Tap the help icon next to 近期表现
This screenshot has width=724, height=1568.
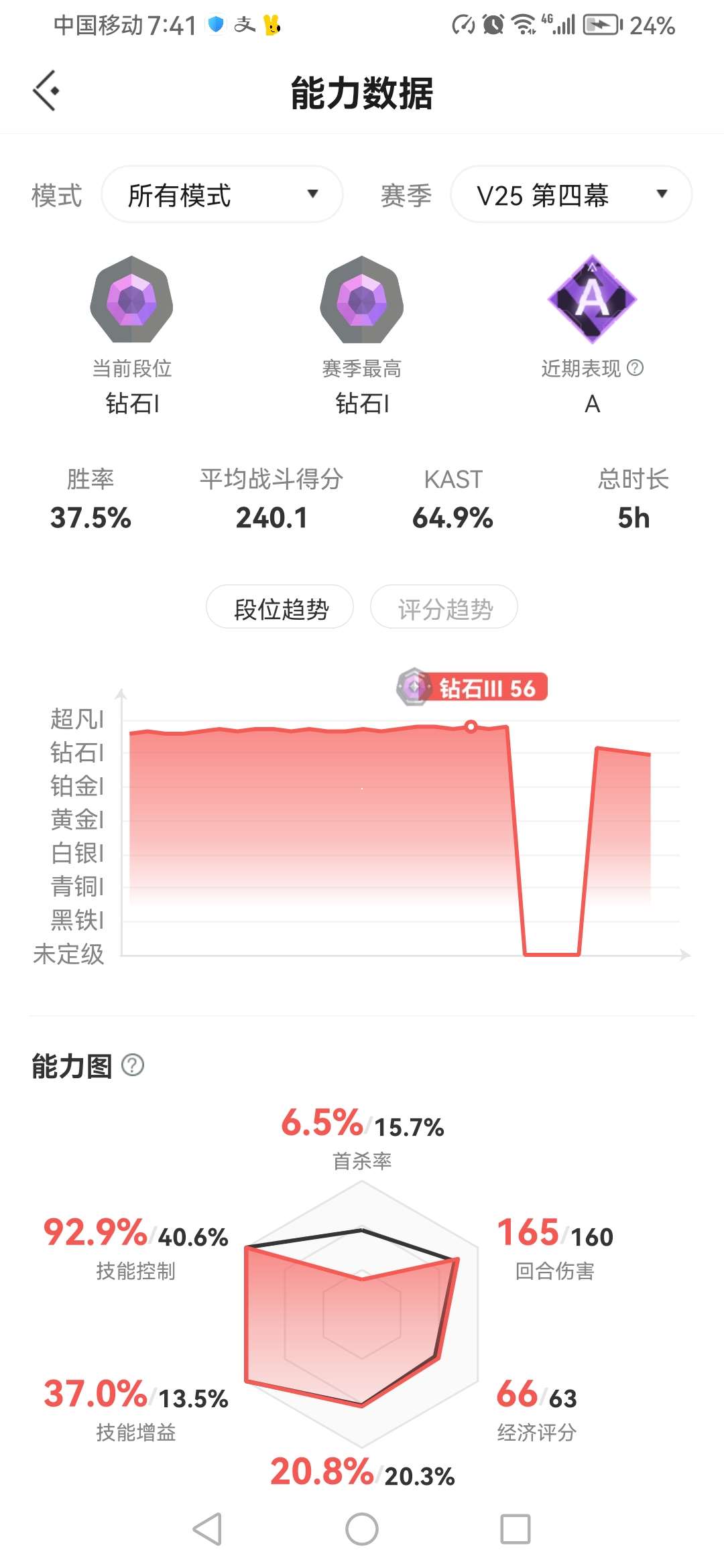[635, 368]
